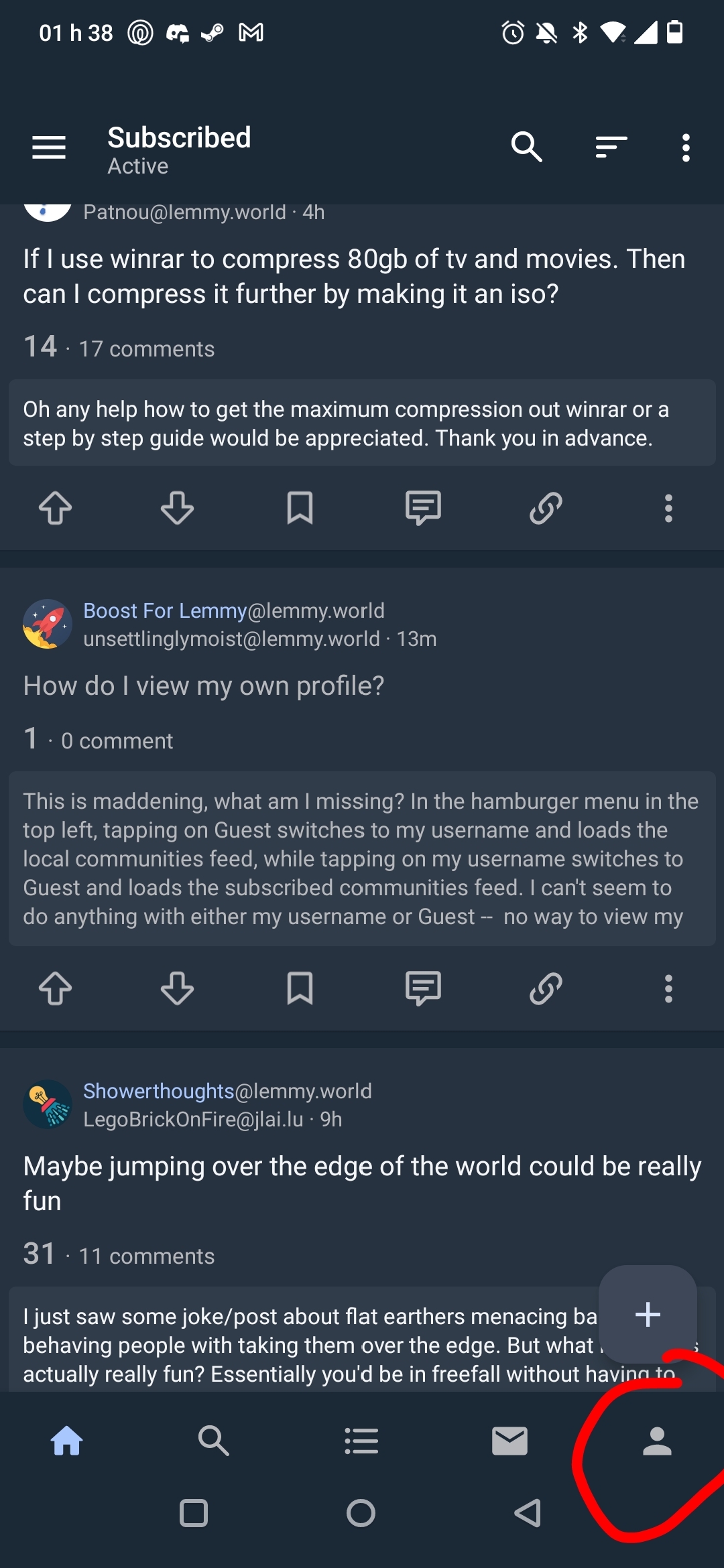This screenshot has width=724, height=1568.
Task: Create a new post with plus button
Action: (648, 1314)
